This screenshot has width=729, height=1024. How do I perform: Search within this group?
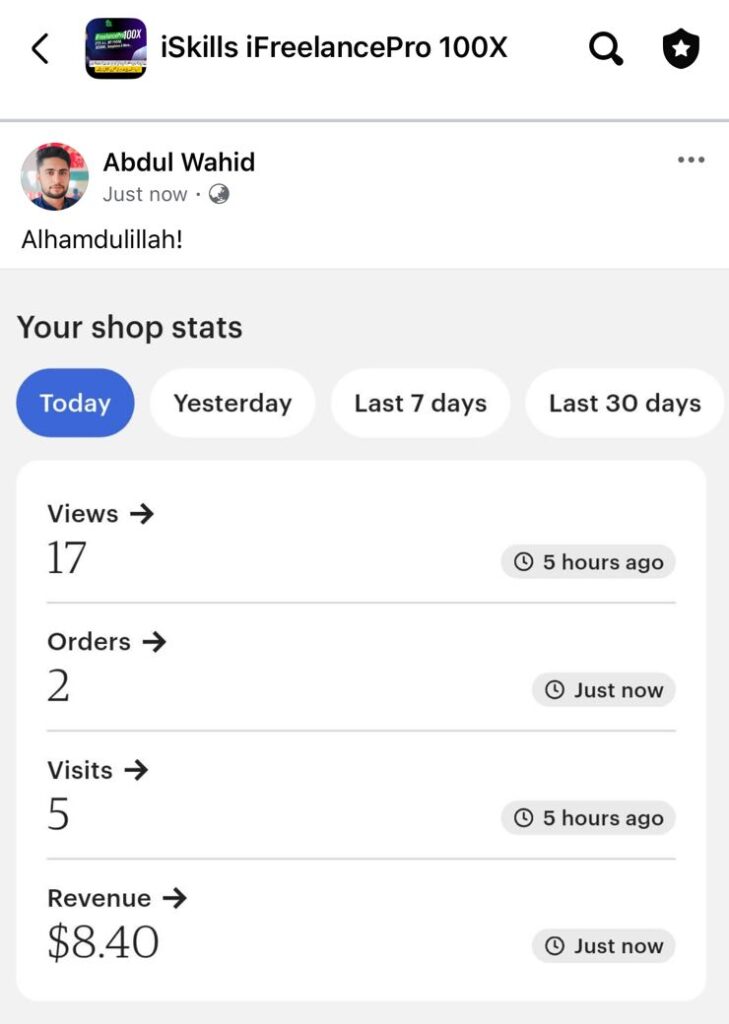pos(605,48)
